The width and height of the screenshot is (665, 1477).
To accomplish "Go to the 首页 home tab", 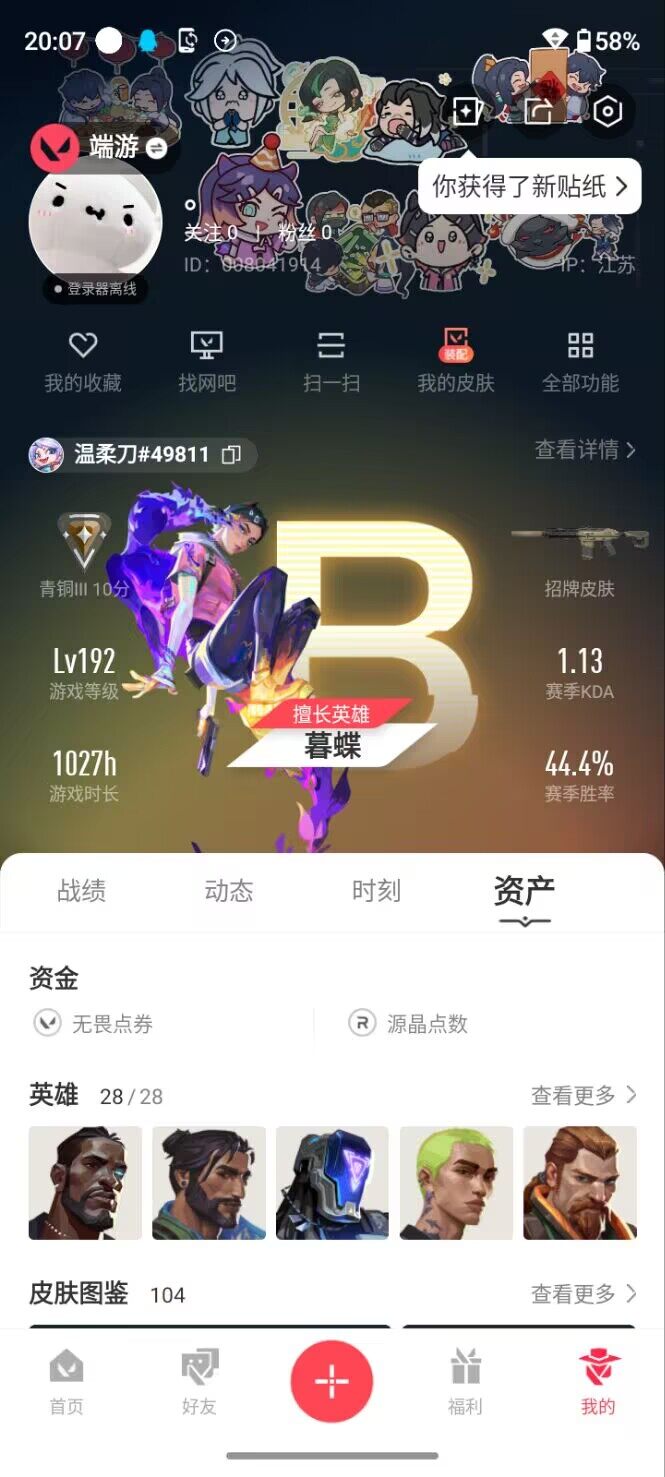I will point(67,1384).
